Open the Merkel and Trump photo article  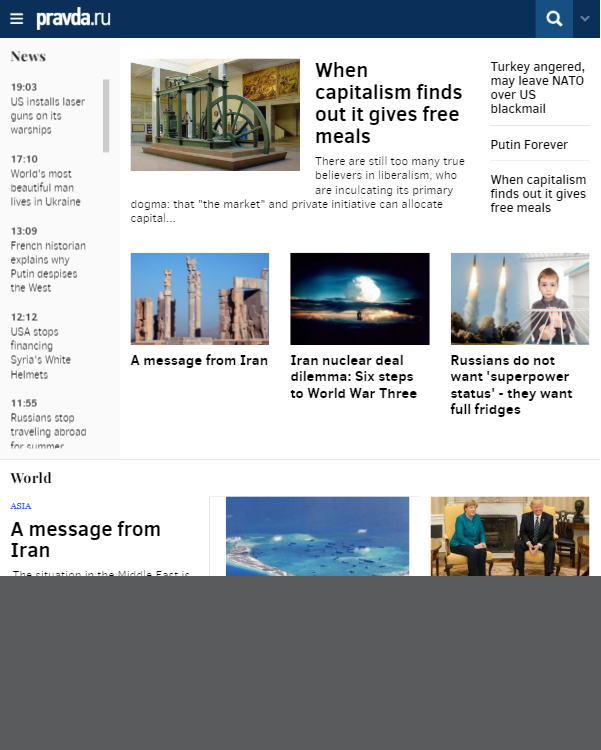pos(509,536)
